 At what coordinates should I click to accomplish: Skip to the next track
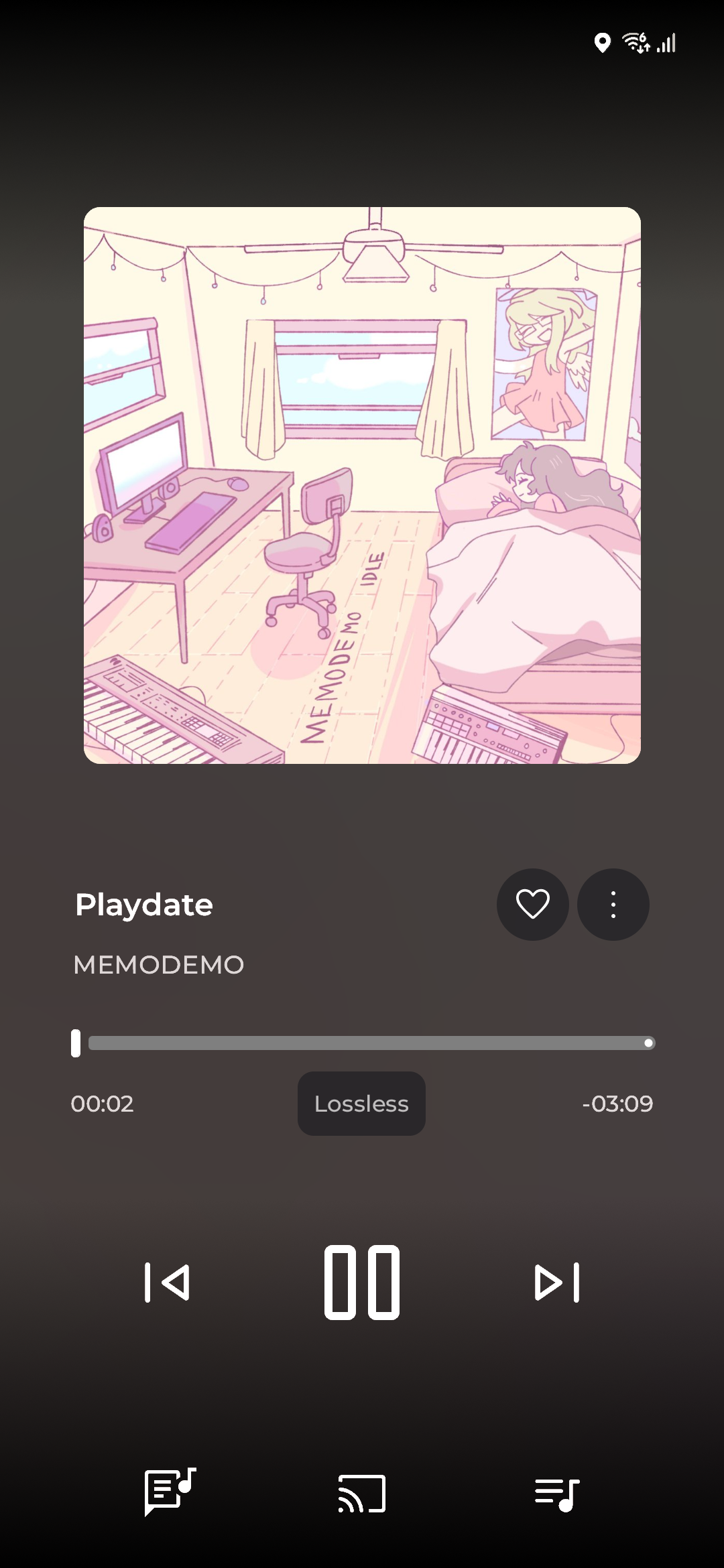(556, 1283)
